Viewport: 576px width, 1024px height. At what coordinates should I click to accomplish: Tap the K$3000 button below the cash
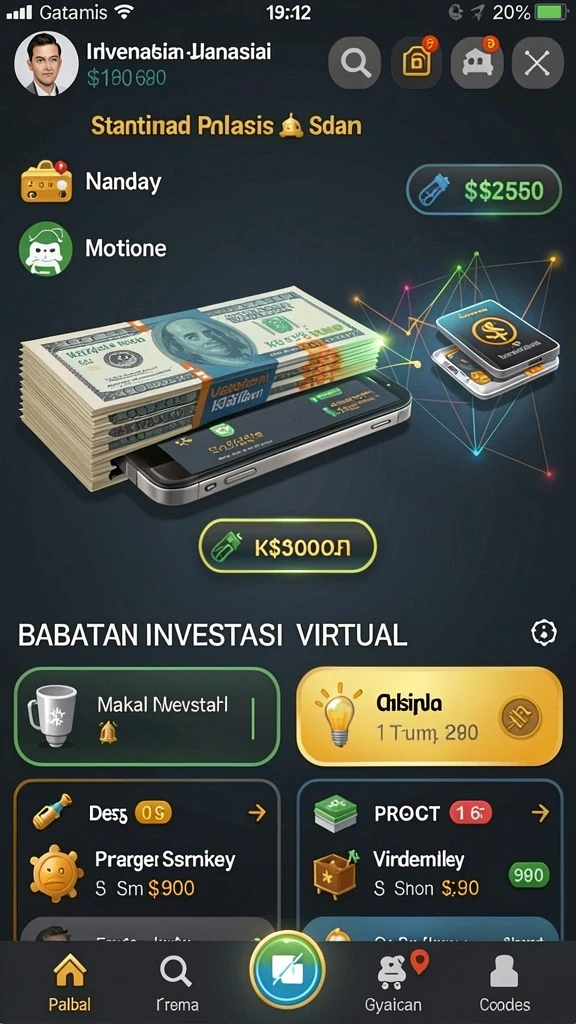pos(287,547)
